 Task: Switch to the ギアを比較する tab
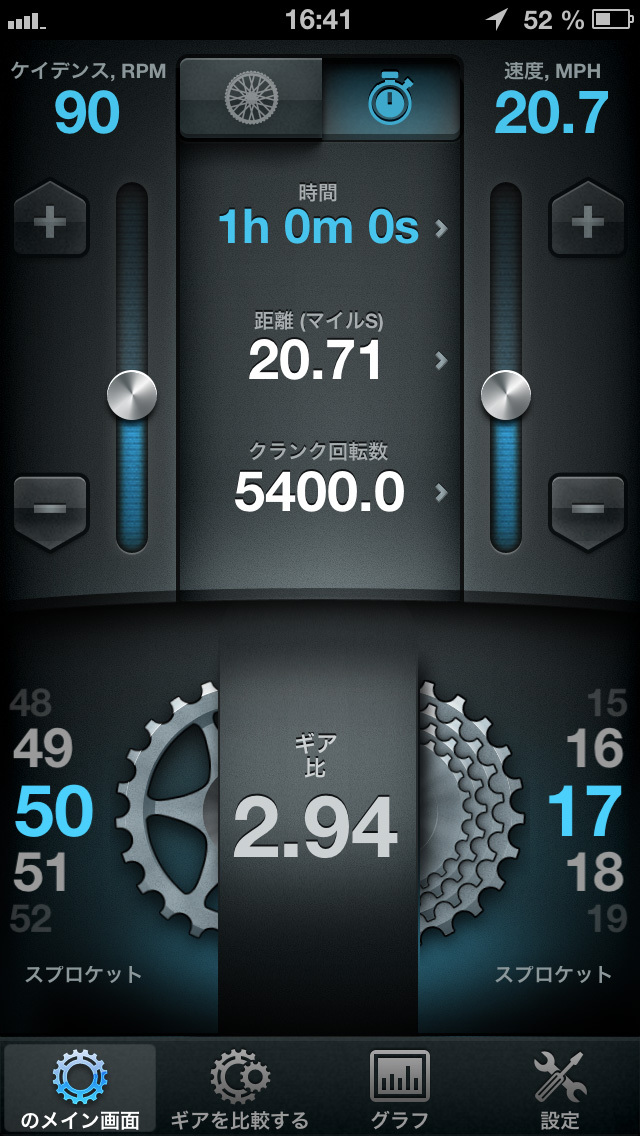tap(240, 1090)
